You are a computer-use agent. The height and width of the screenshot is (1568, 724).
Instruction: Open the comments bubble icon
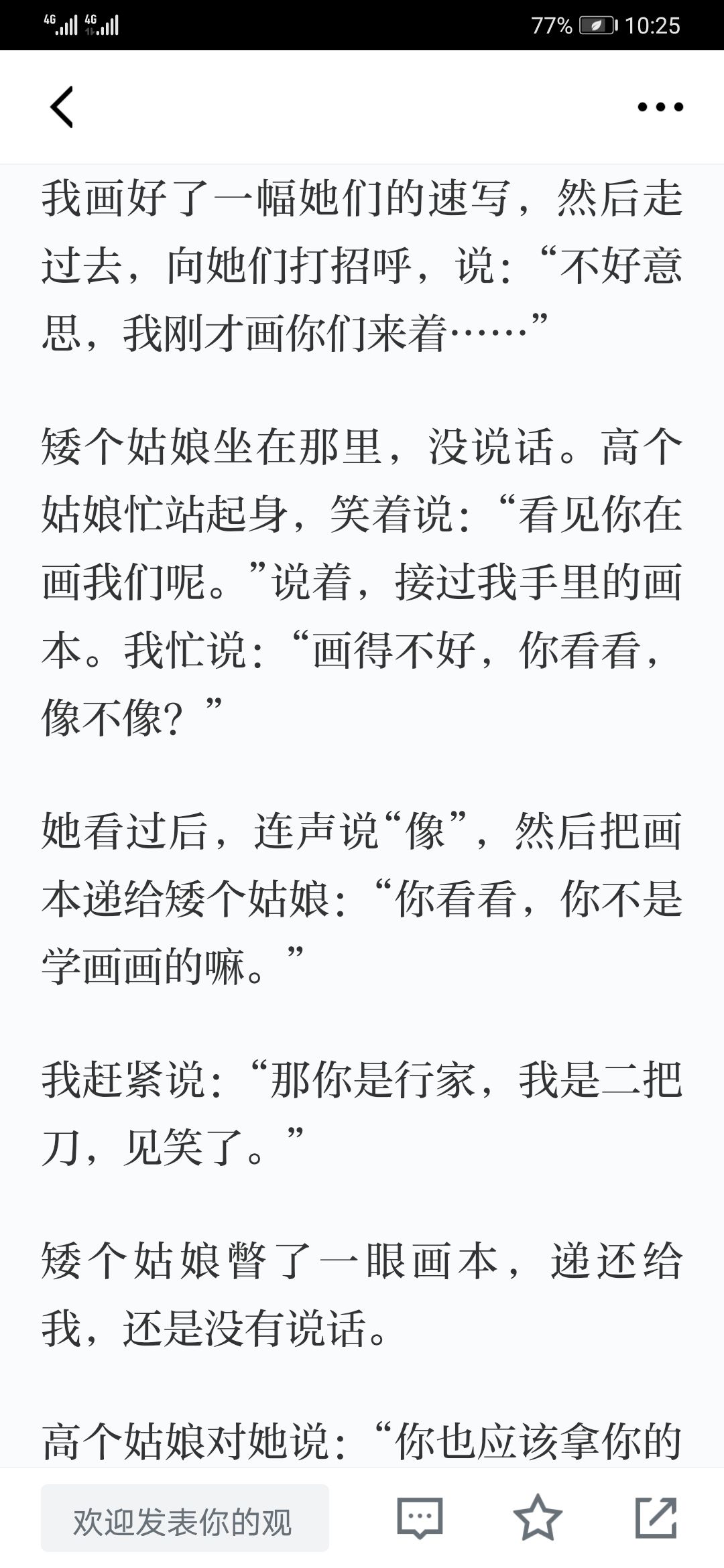(420, 1517)
